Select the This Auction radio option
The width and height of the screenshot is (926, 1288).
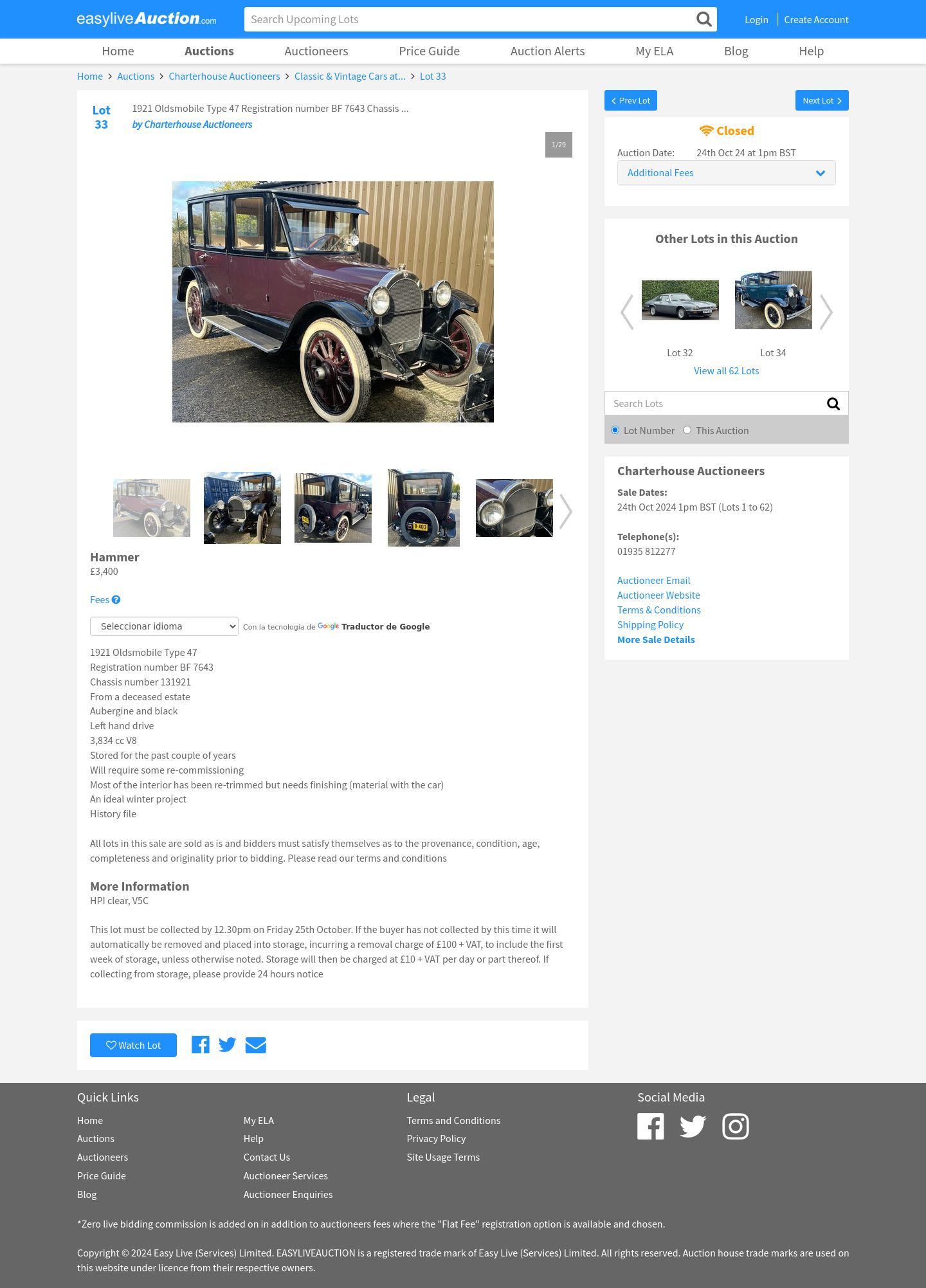(687, 430)
